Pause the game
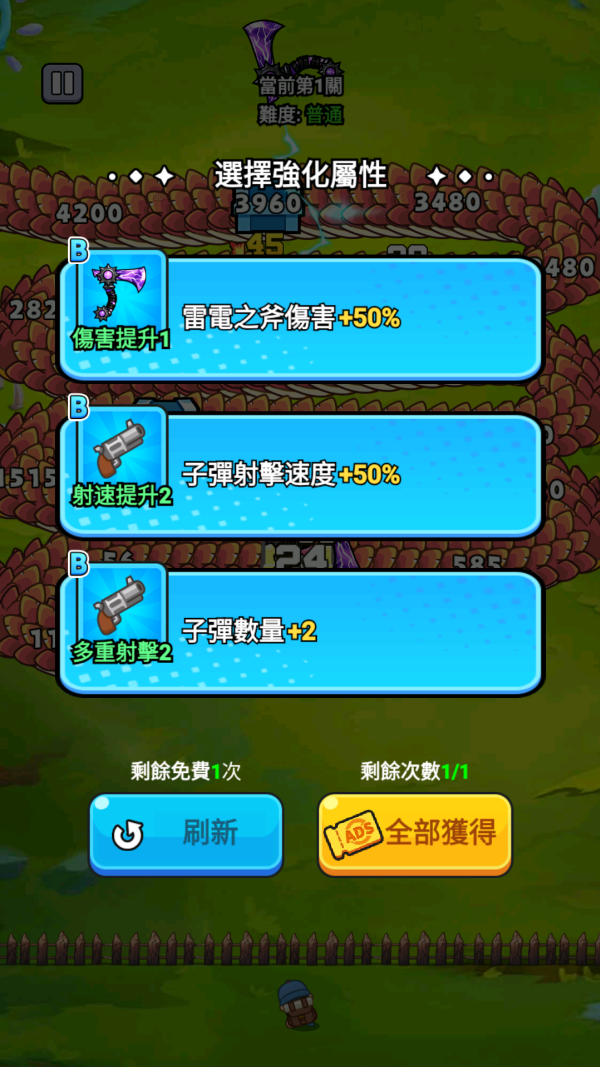Viewport: 600px width, 1067px height. [62, 84]
